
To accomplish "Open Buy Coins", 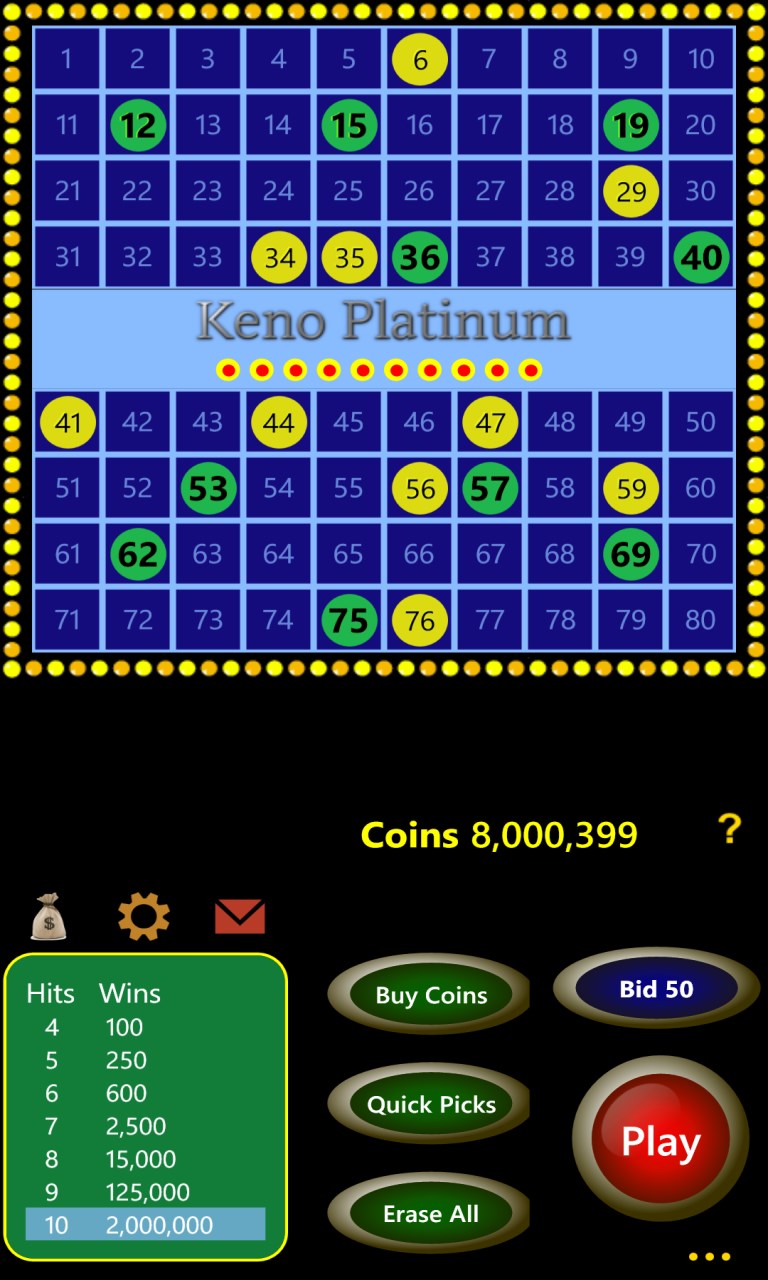I will point(431,995).
